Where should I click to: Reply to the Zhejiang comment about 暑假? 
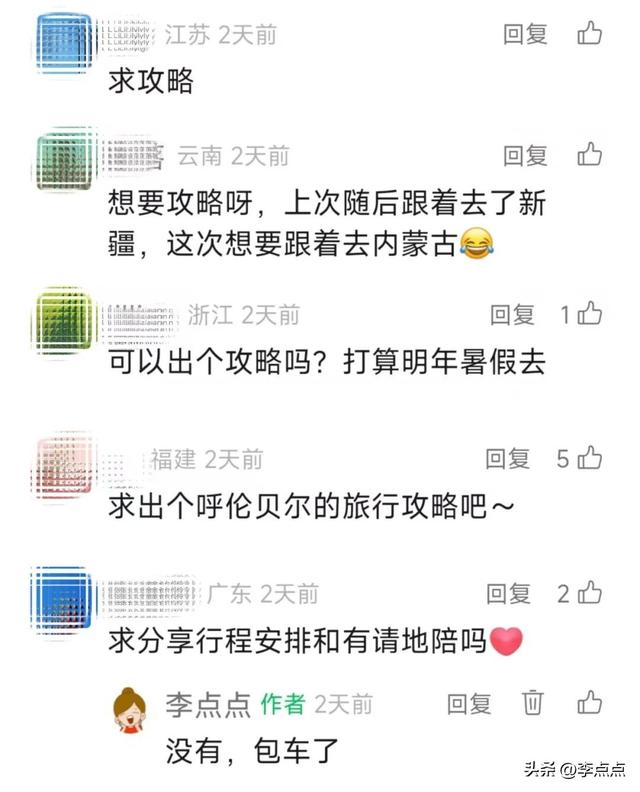(x=512, y=315)
